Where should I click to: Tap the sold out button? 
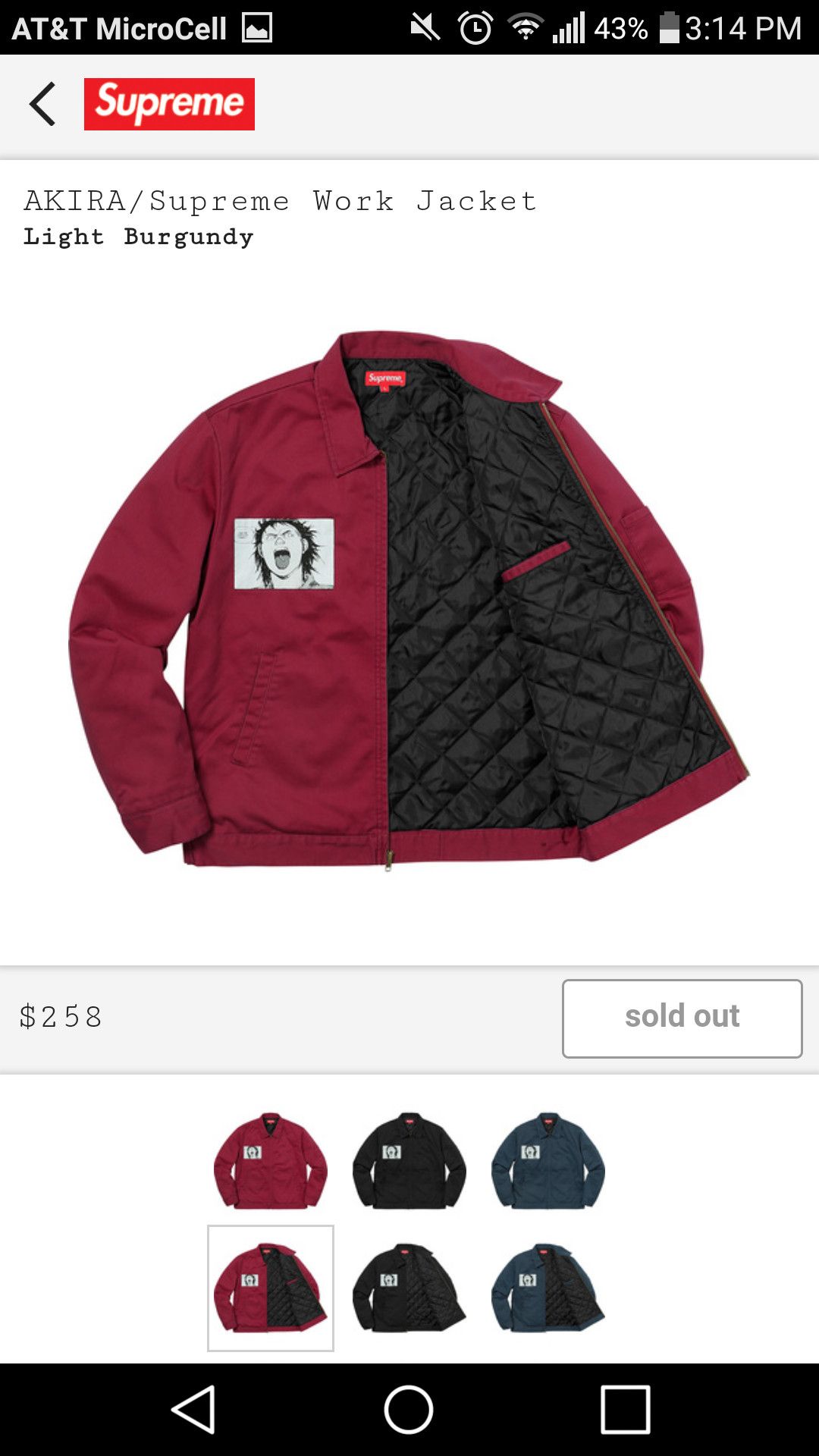(x=682, y=1018)
